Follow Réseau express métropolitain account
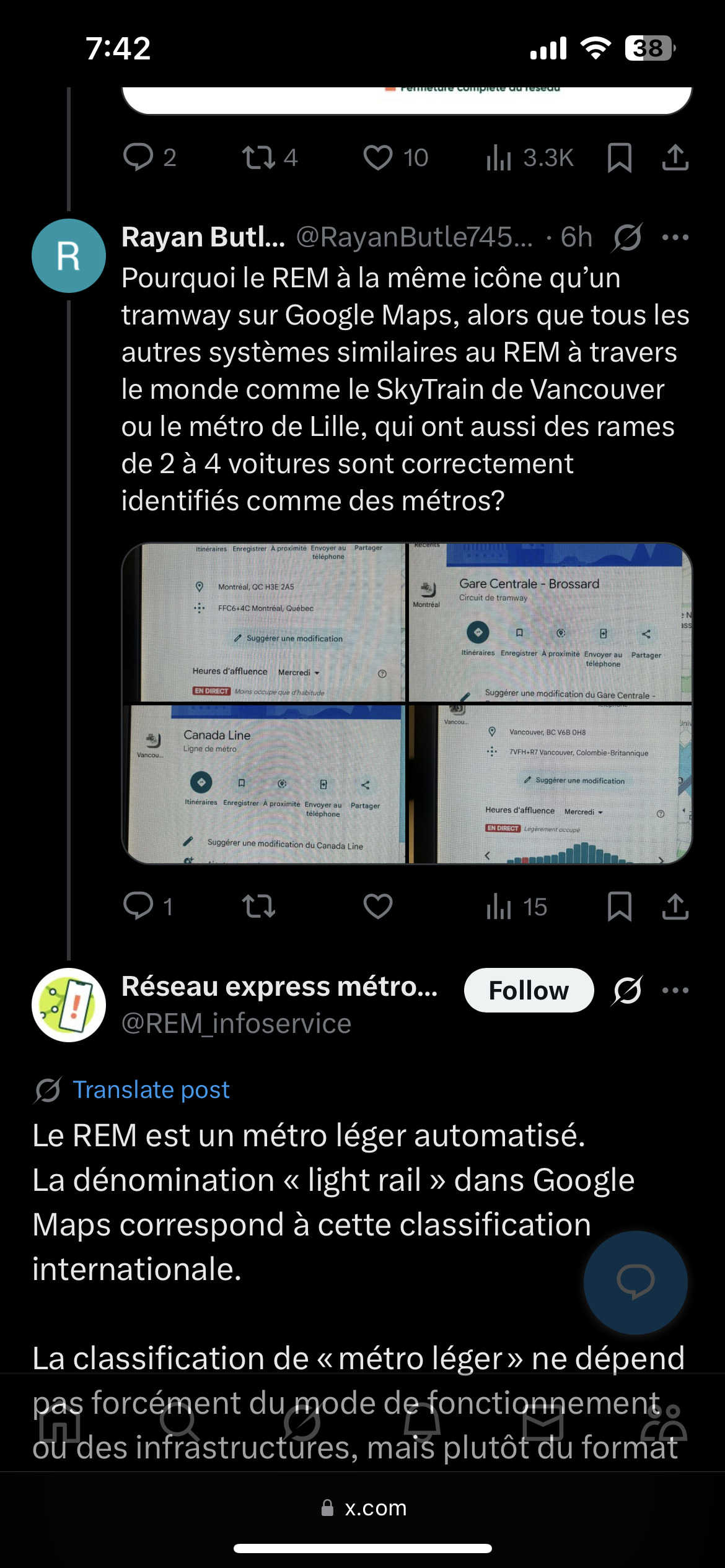 (529, 990)
